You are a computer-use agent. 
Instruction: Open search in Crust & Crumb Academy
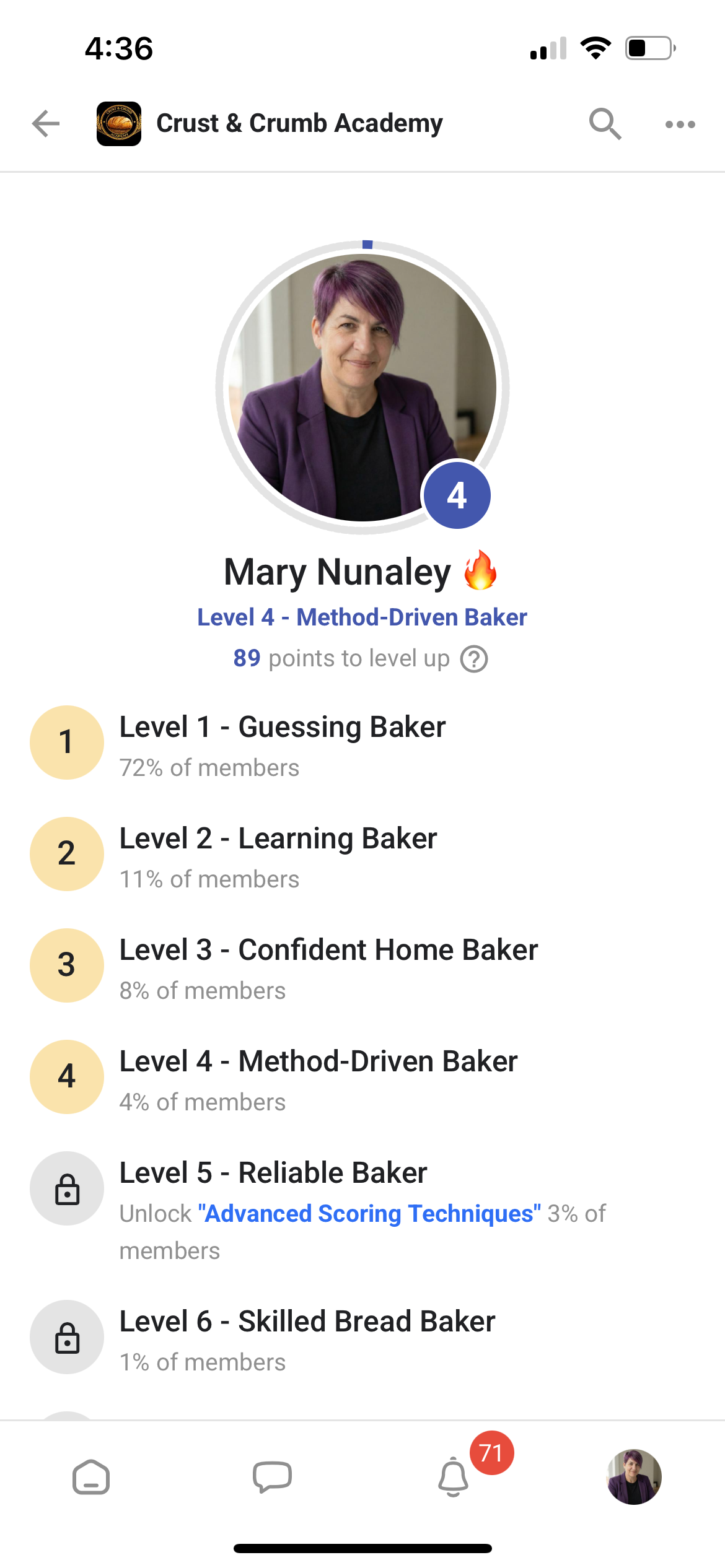tap(605, 124)
